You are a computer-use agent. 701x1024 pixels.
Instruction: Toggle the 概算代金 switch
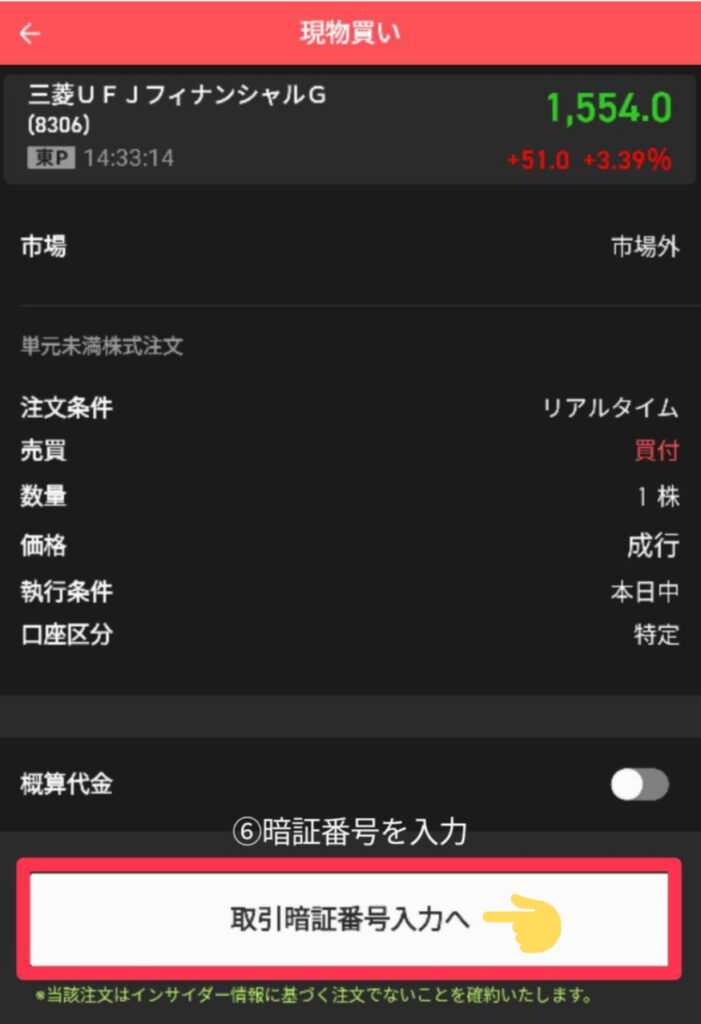click(x=640, y=785)
